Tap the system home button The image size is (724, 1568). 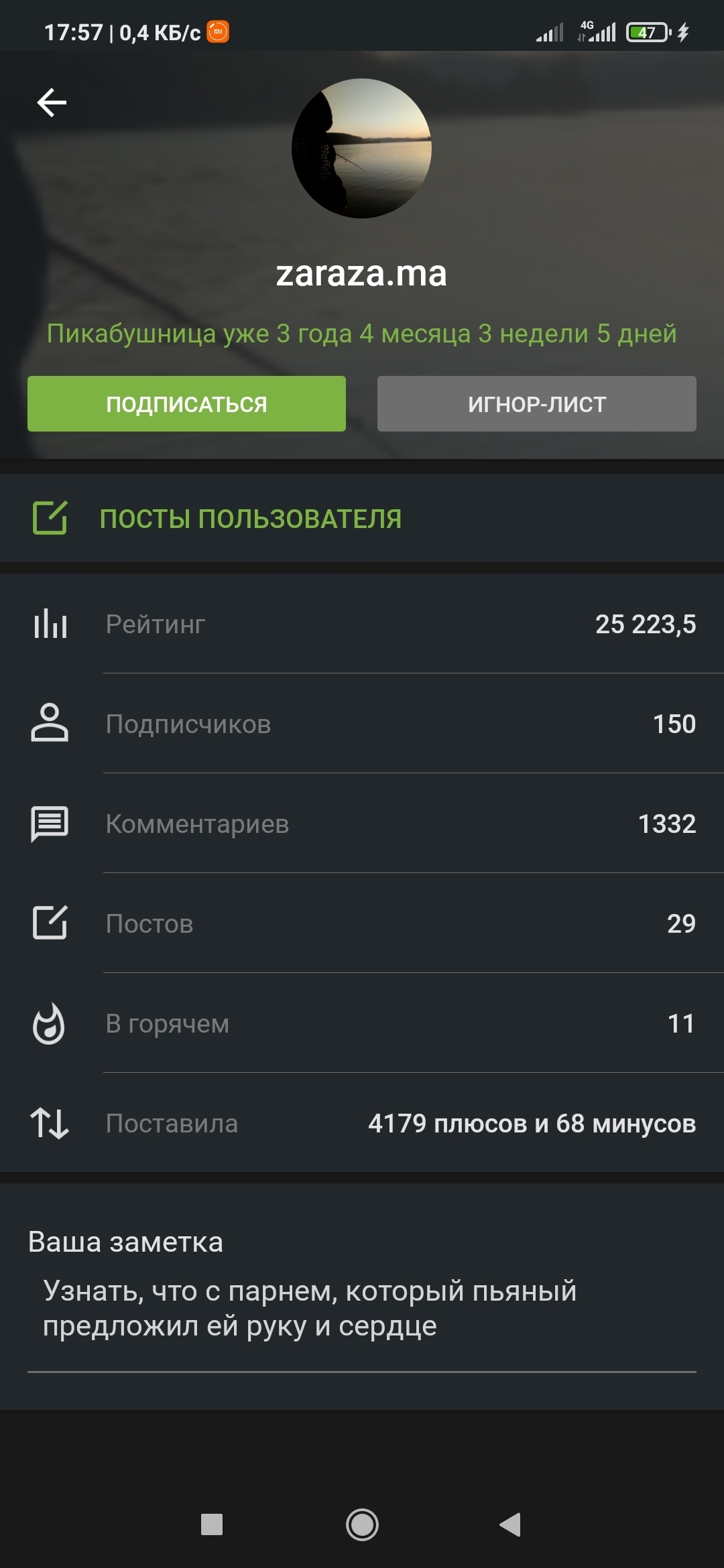click(362, 1524)
